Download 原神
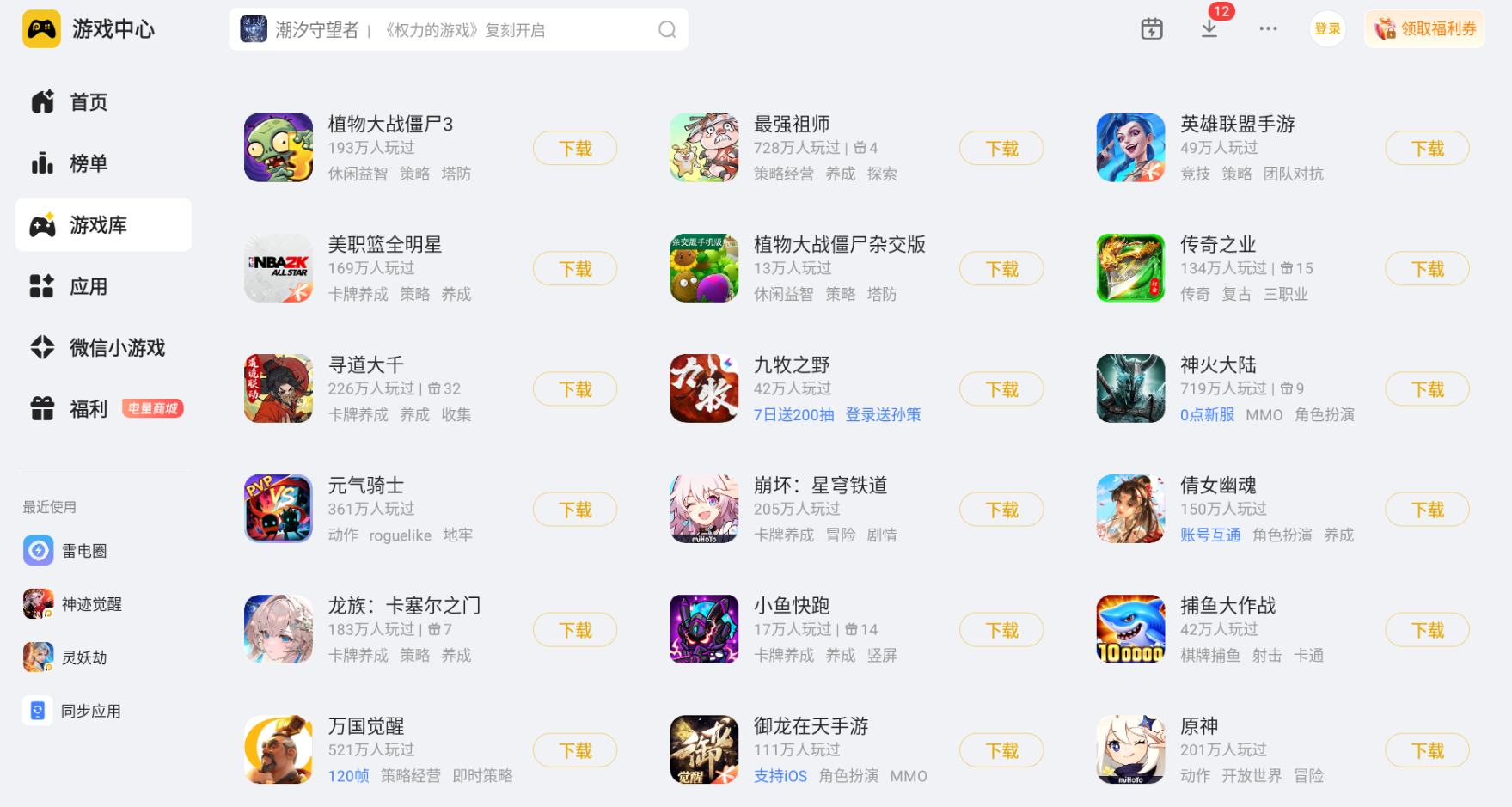Viewport: 1512px width, 807px height. pyautogui.click(x=1427, y=750)
